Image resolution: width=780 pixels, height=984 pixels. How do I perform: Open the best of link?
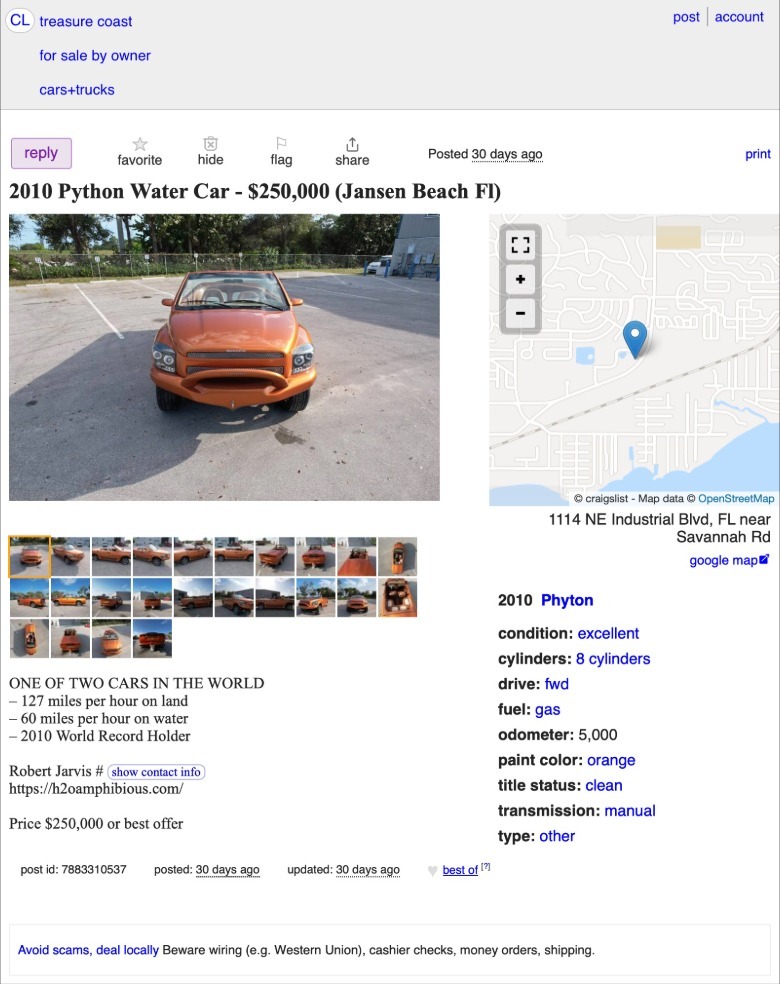click(x=460, y=870)
